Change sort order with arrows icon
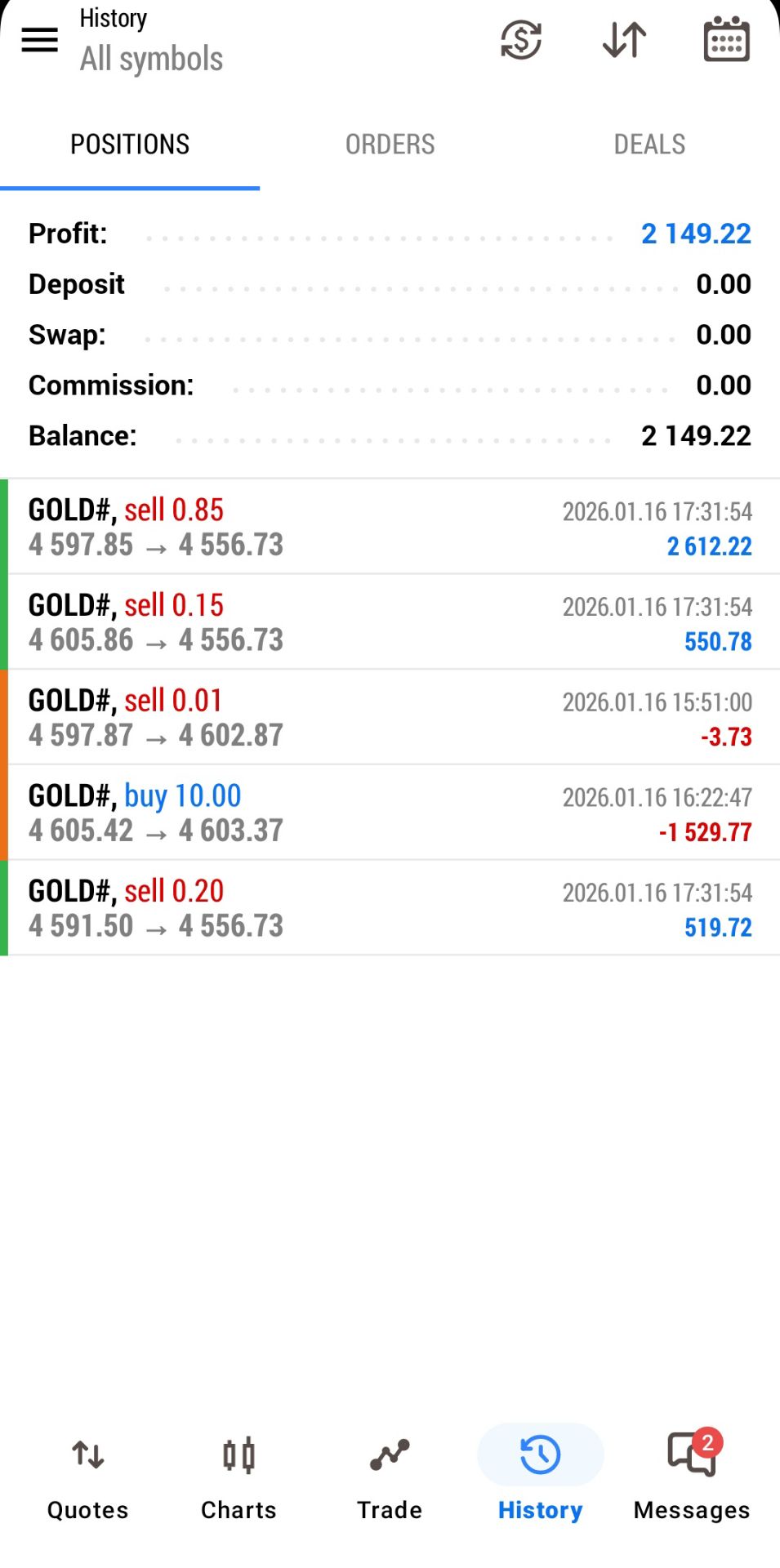This screenshot has height=1568, width=780. click(x=624, y=39)
